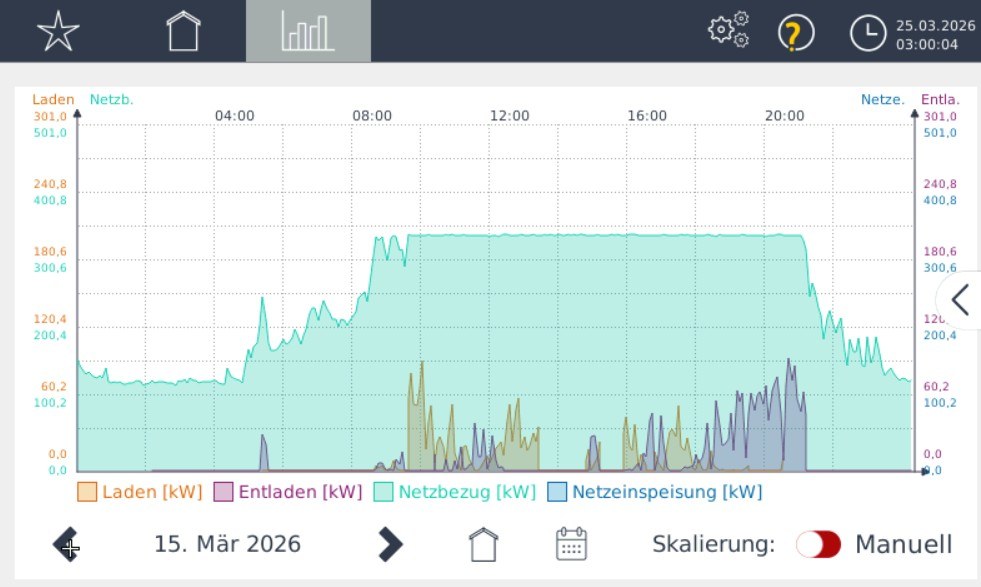Expand the side panel chevron
This screenshot has height=587, width=981.
tap(961, 299)
